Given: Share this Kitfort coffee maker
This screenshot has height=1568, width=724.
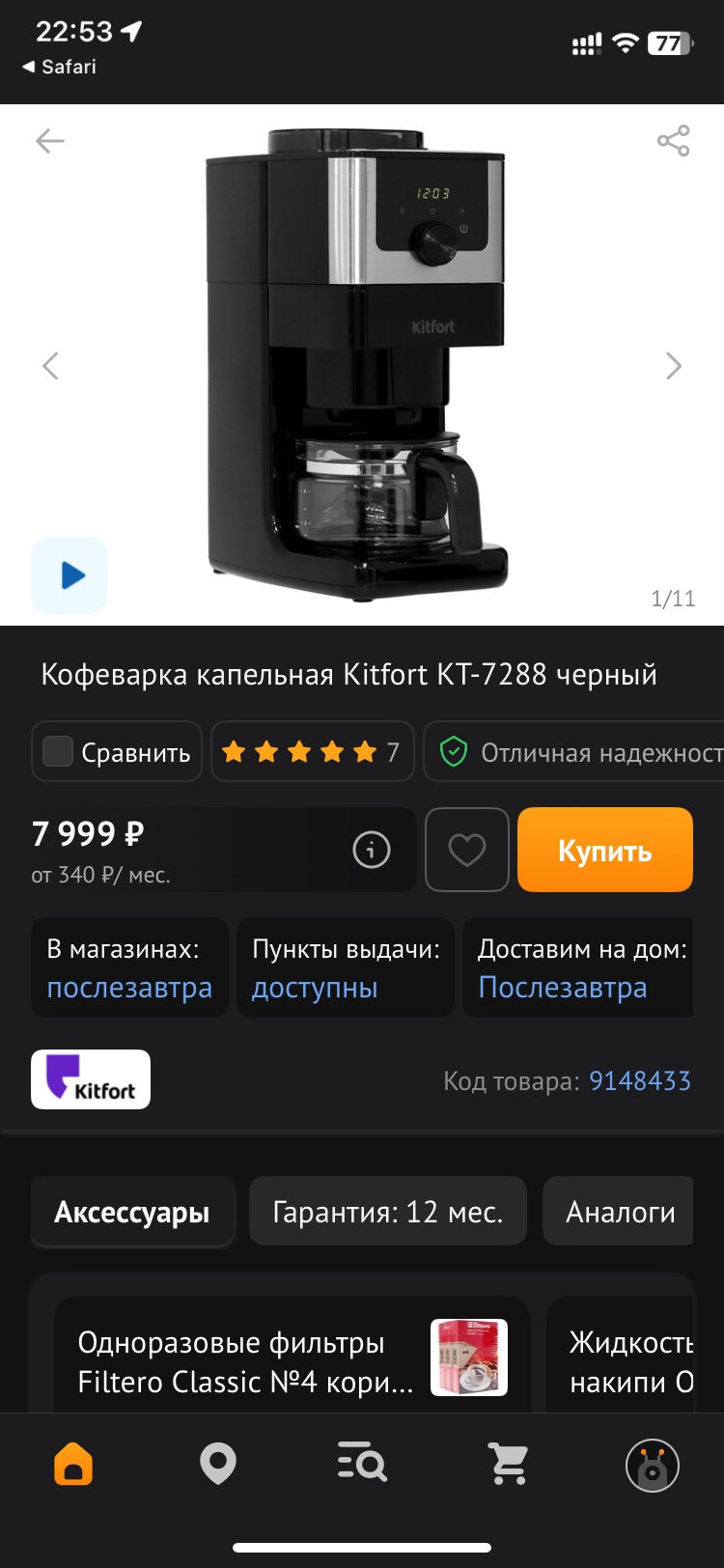Looking at the screenshot, I should pyautogui.click(x=673, y=141).
